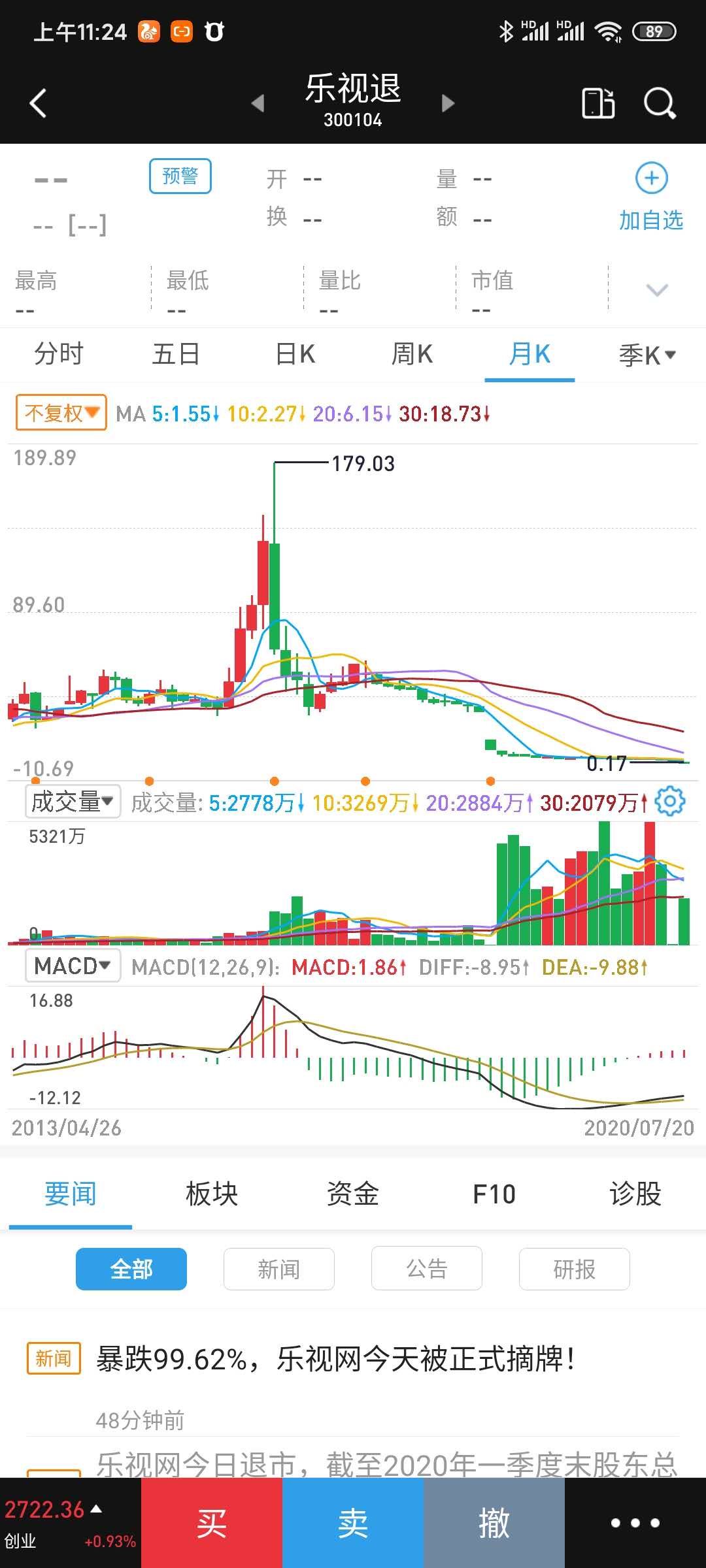Expand the quote details chevron
This screenshot has height=1568, width=706.
pyautogui.click(x=657, y=289)
